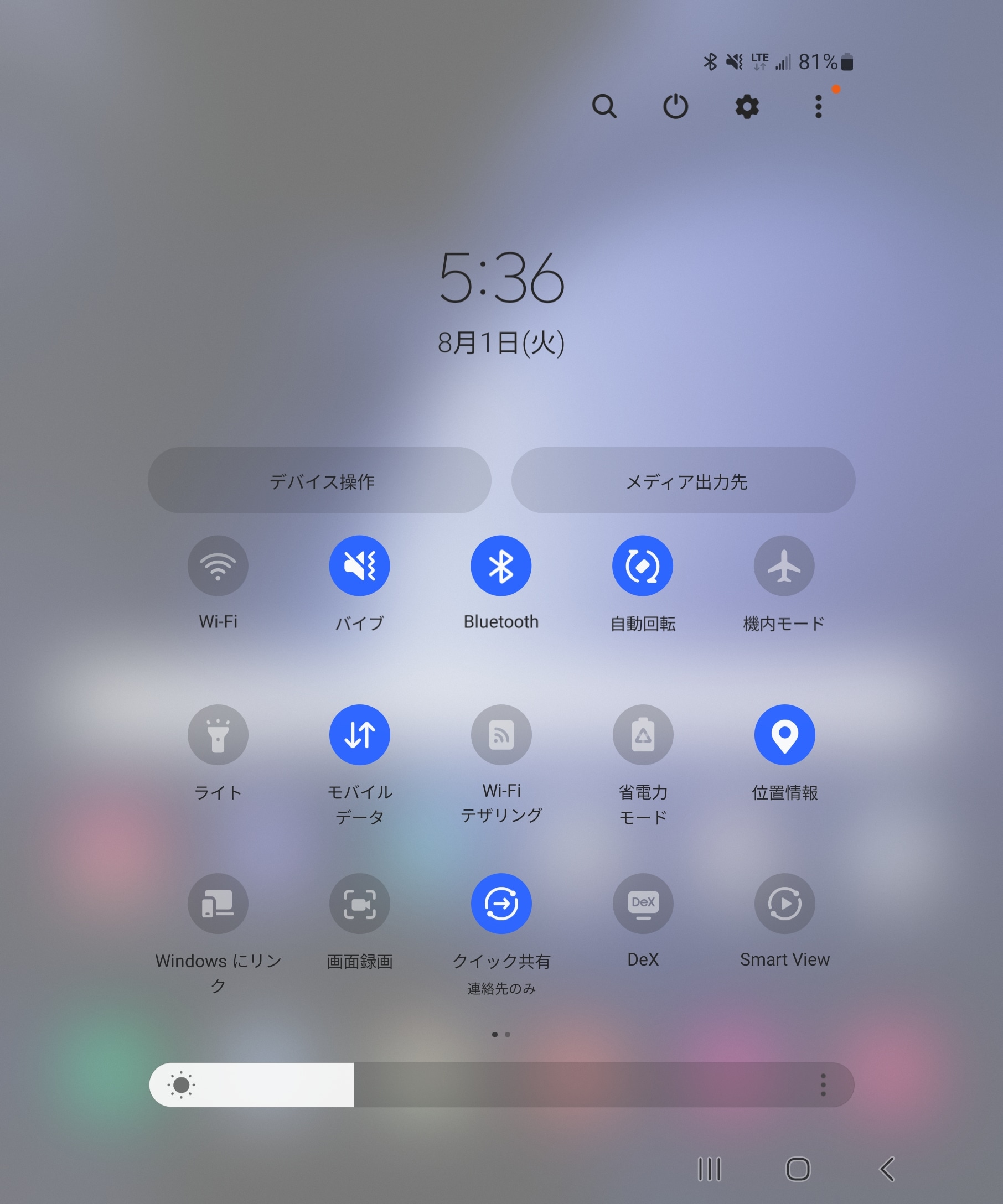Screen dimensions: 1003x1204
Task: Open settings via the gear icon
Action: pyautogui.click(x=747, y=107)
